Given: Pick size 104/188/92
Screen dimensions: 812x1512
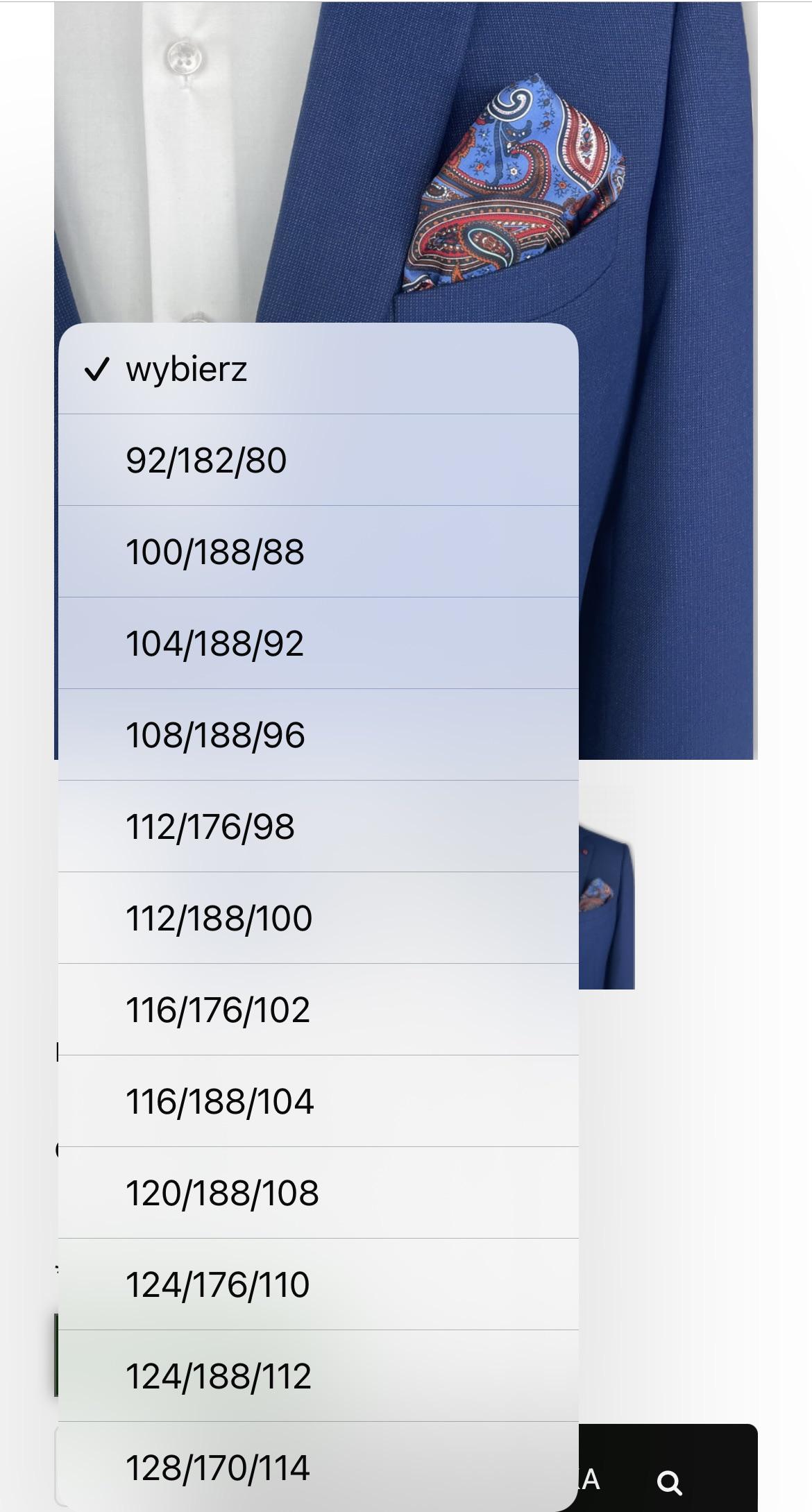Looking at the screenshot, I should click(x=318, y=644).
